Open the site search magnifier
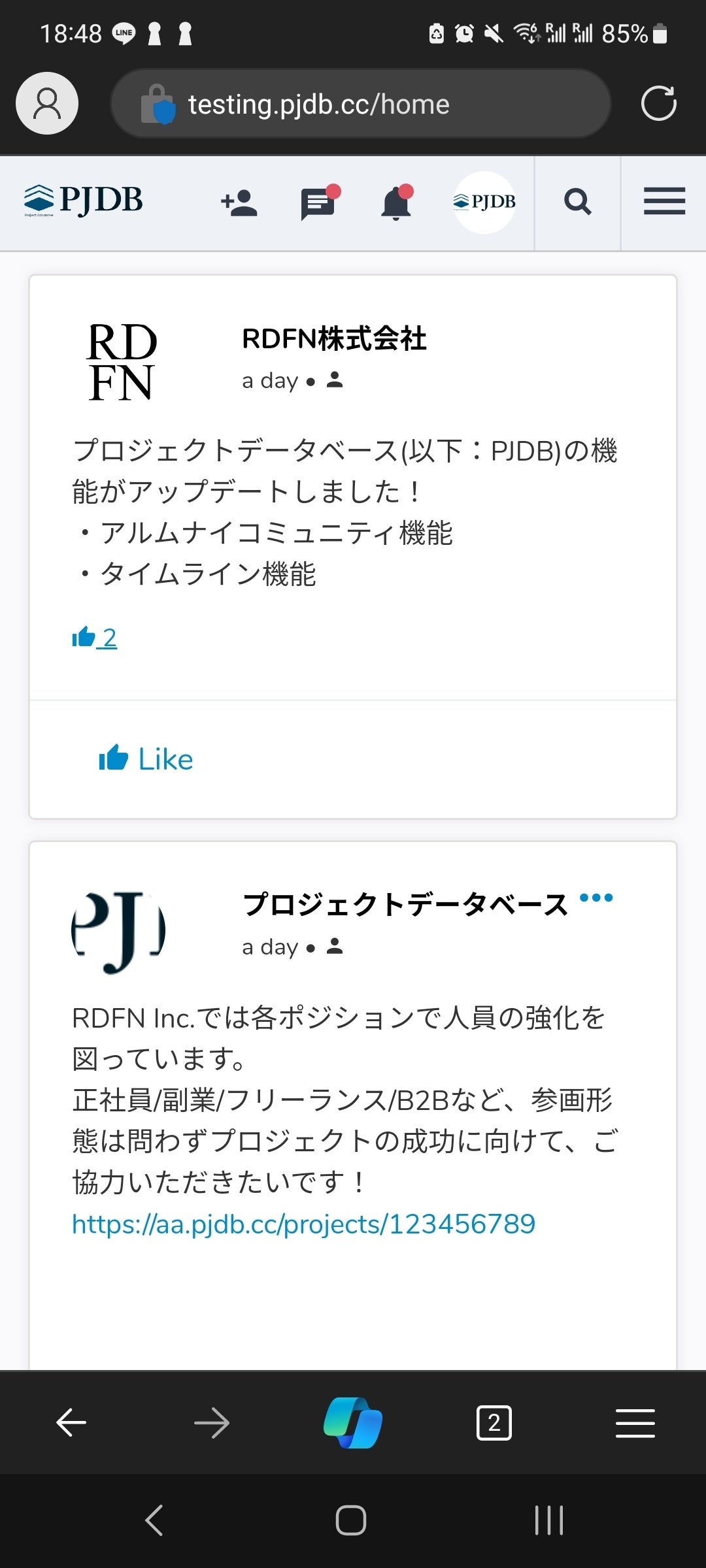The width and height of the screenshot is (706, 1568). pos(578,203)
